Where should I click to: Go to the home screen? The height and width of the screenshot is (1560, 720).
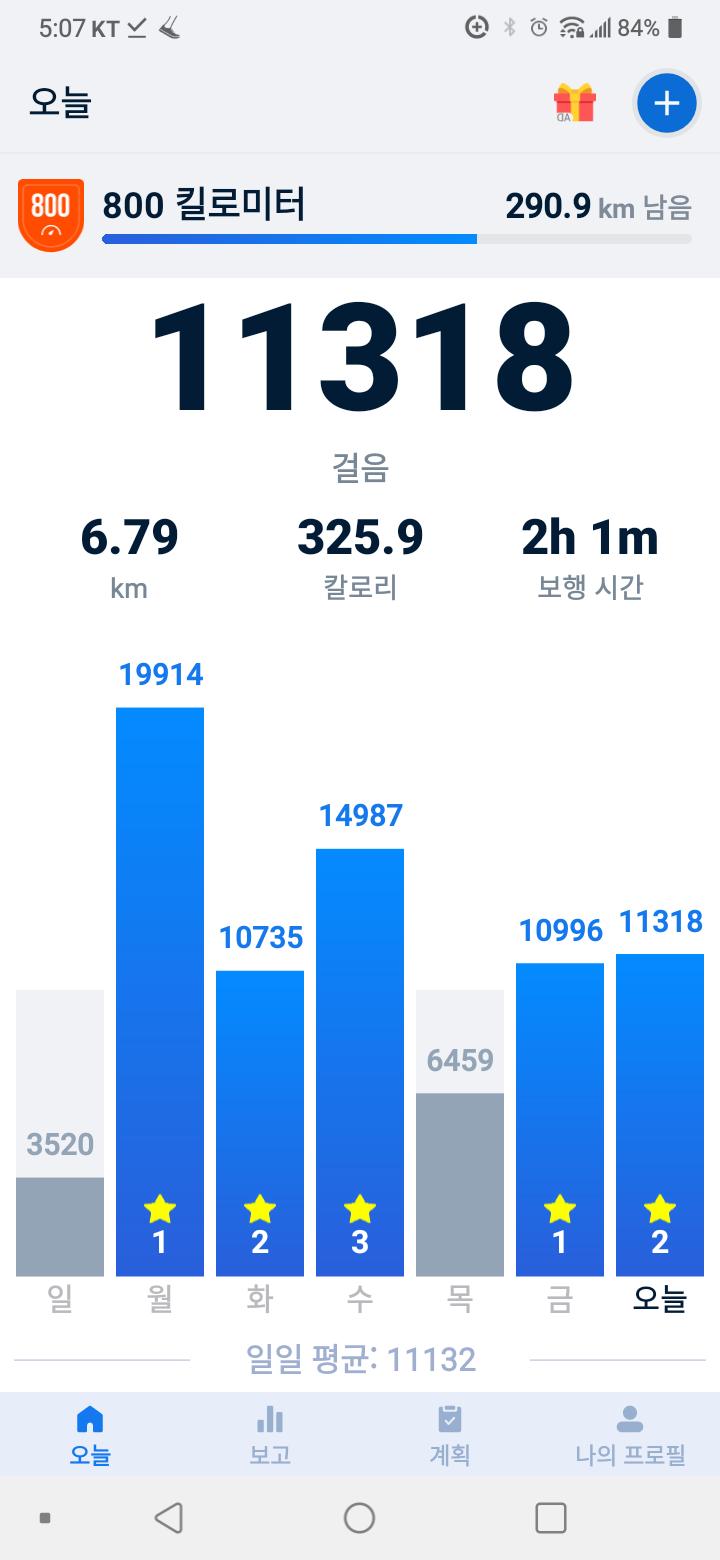pos(359,1518)
